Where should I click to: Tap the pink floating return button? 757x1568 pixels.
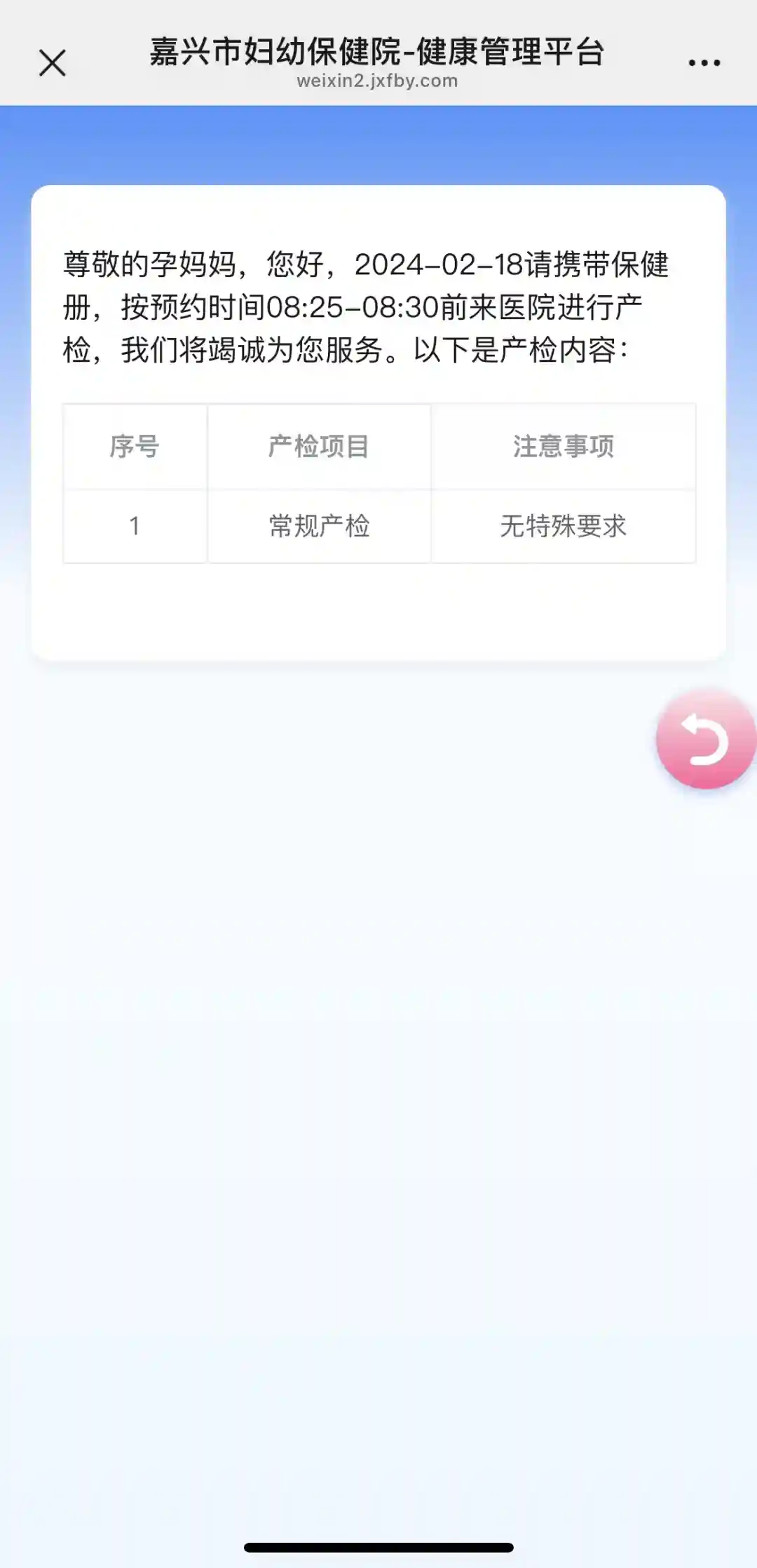tap(705, 739)
